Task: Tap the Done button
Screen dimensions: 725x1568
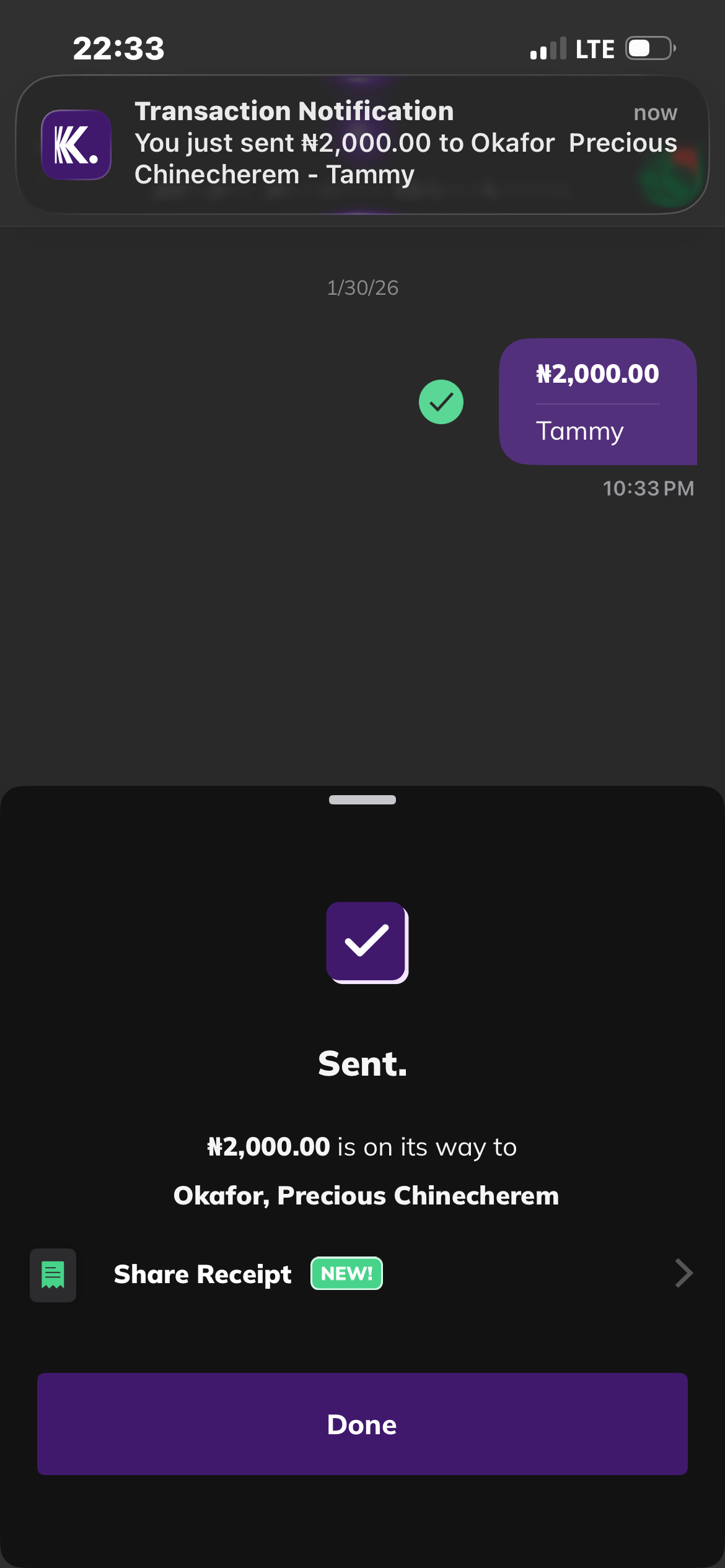Action: pos(362,1424)
